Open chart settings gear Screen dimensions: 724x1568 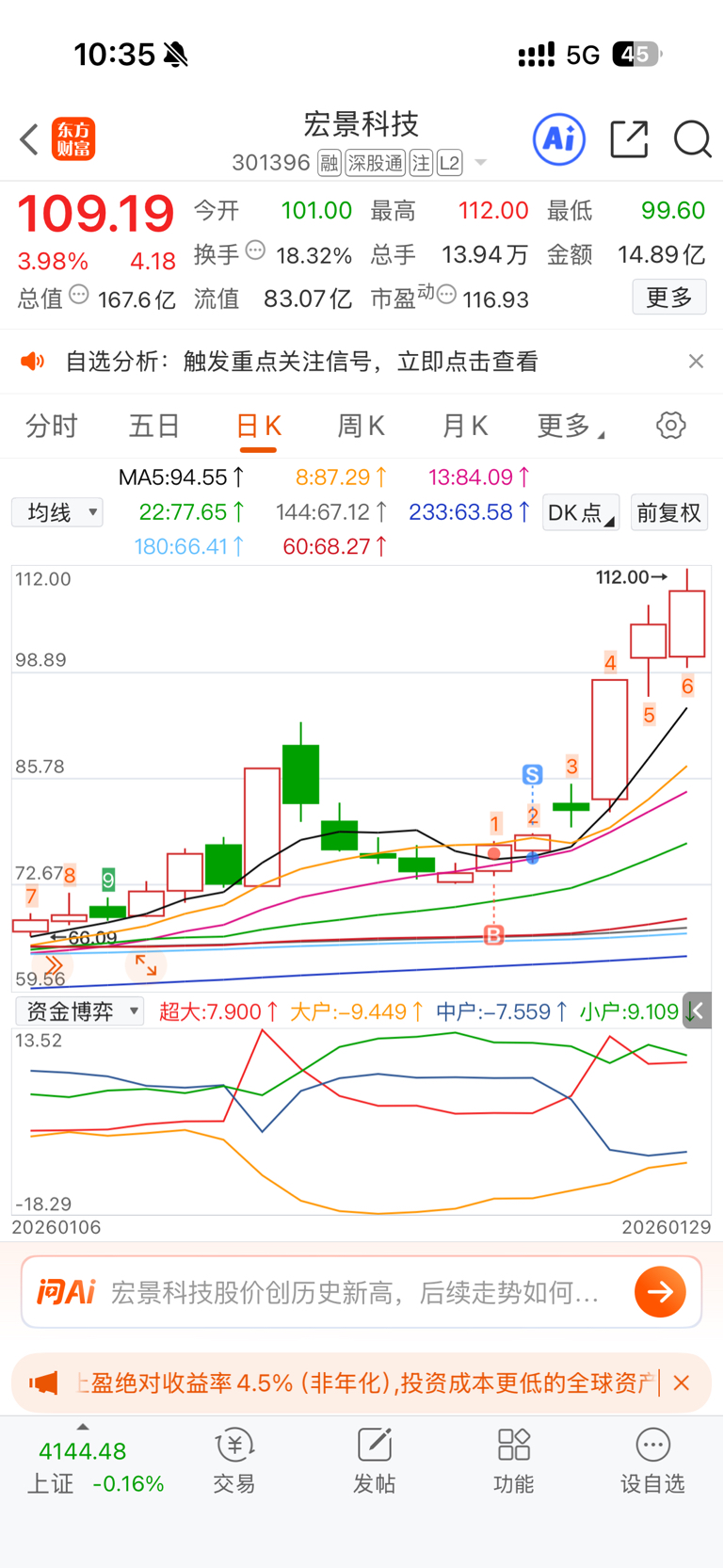tap(670, 426)
